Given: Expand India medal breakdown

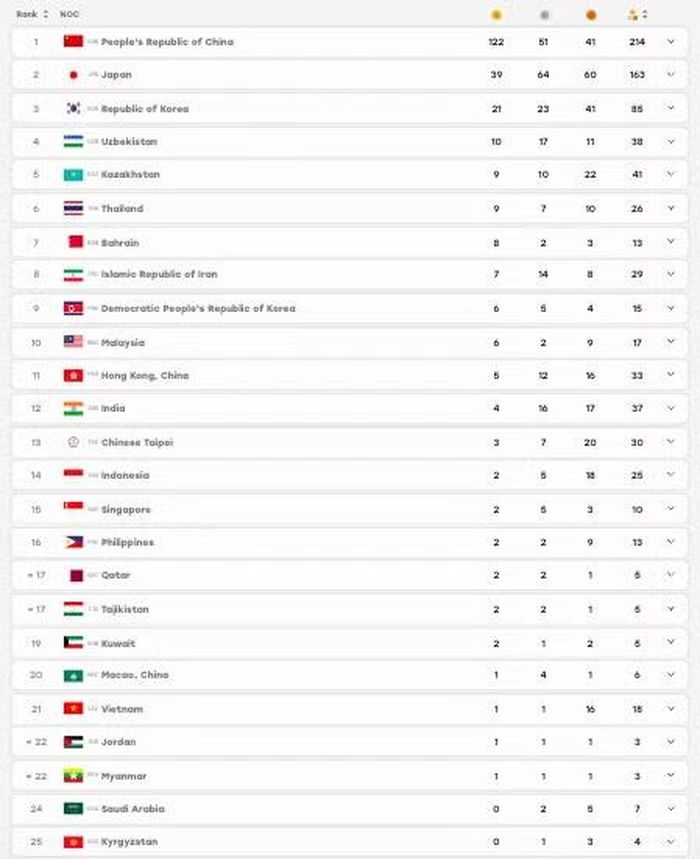Looking at the screenshot, I should [670, 408].
